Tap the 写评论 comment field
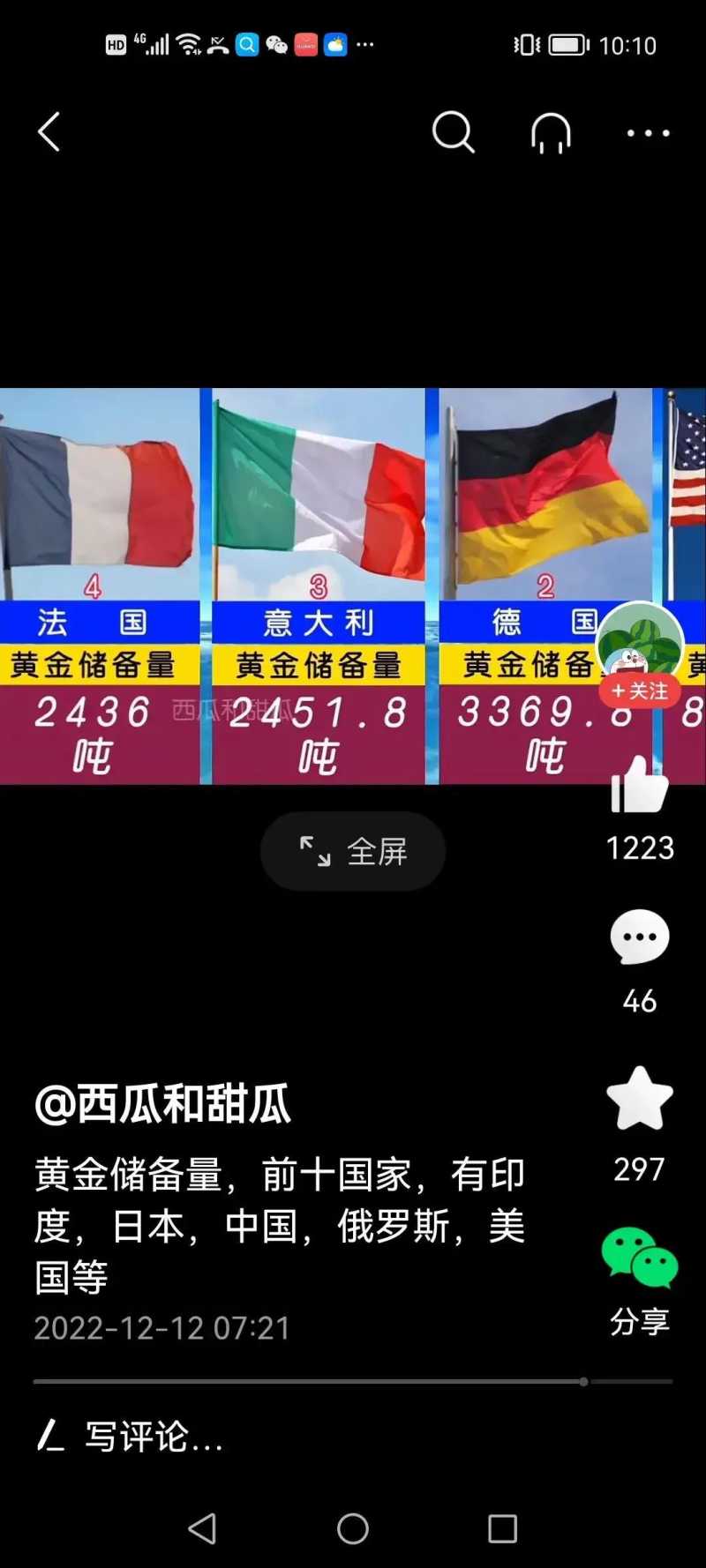706x1568 pixels. tap(154, 1437)
